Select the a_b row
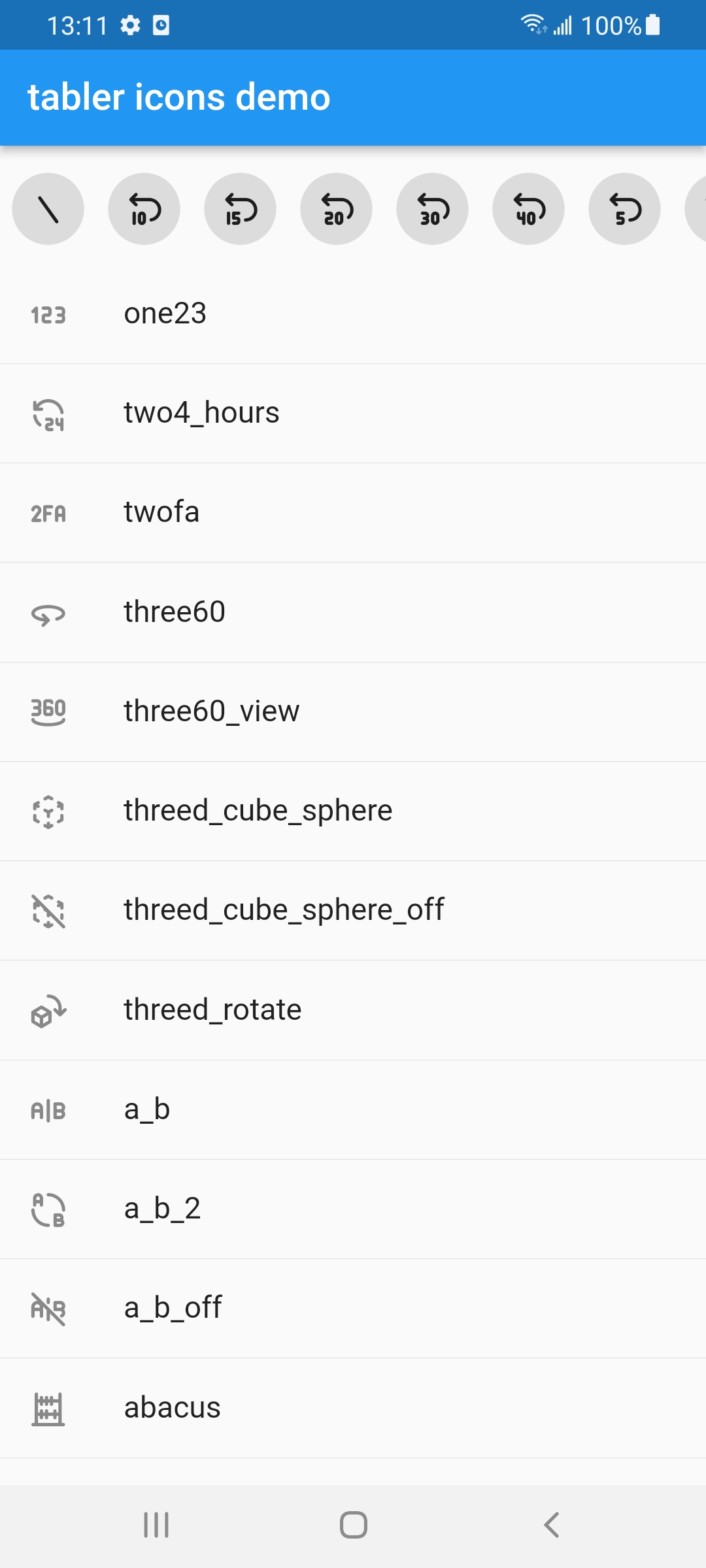Screen dimensions: 706x1568 [x=353, y=1110]
